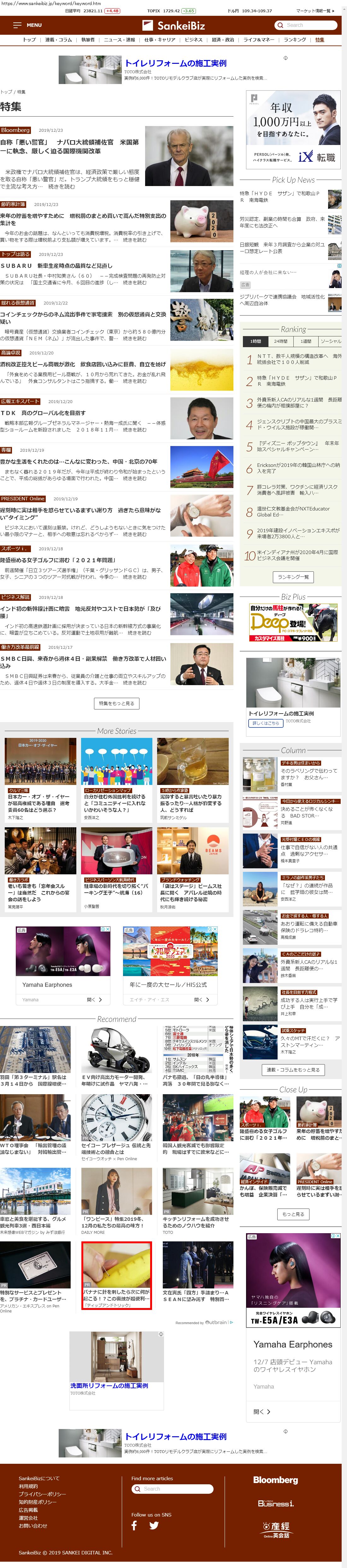Tap the 連載・コラムをもっと見る button
Viewport: 347px width, 1568px height.
point(293,1069)
